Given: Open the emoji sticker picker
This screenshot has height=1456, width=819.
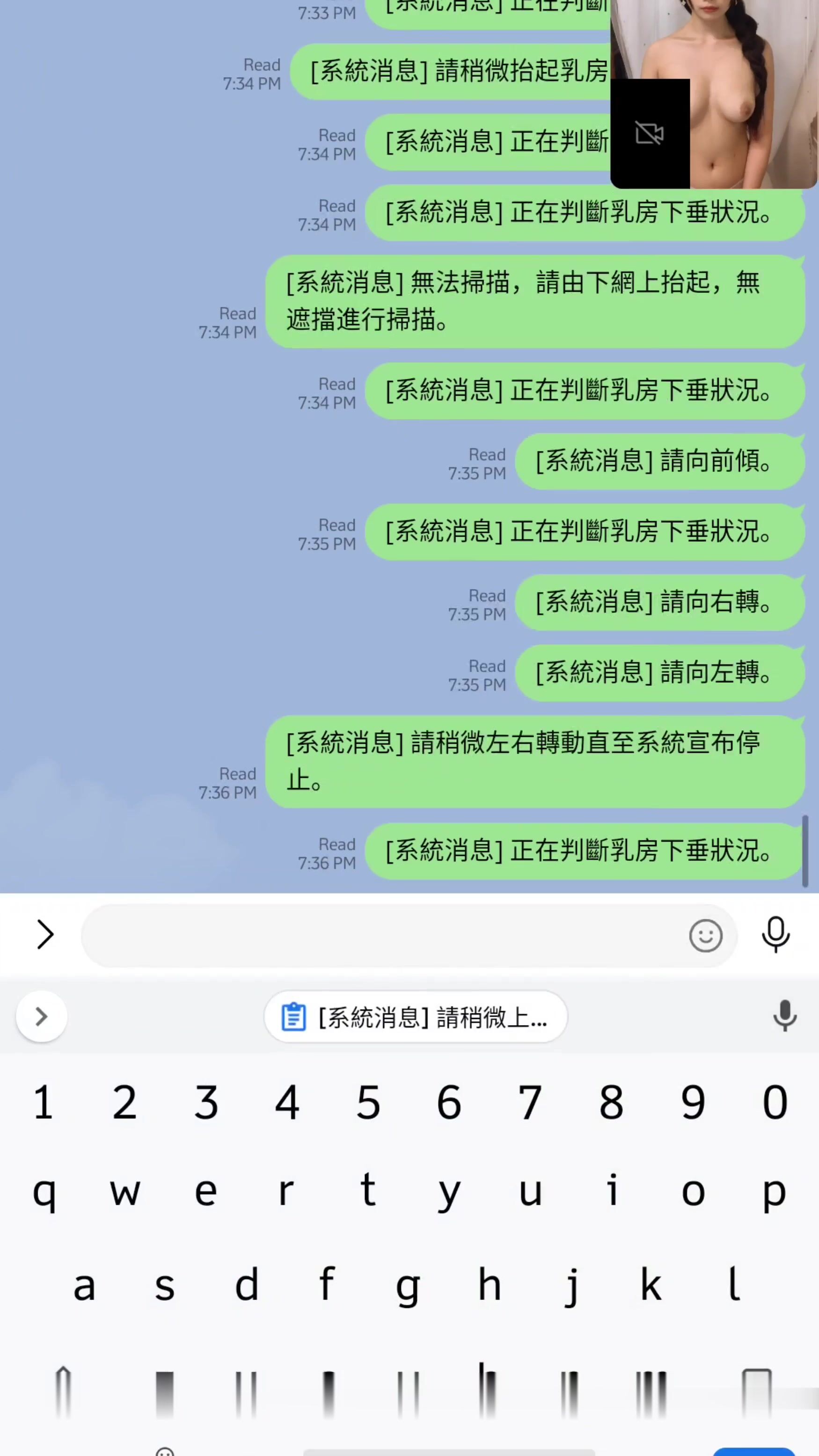Looking at the screenshot, I should click(705, 935).
